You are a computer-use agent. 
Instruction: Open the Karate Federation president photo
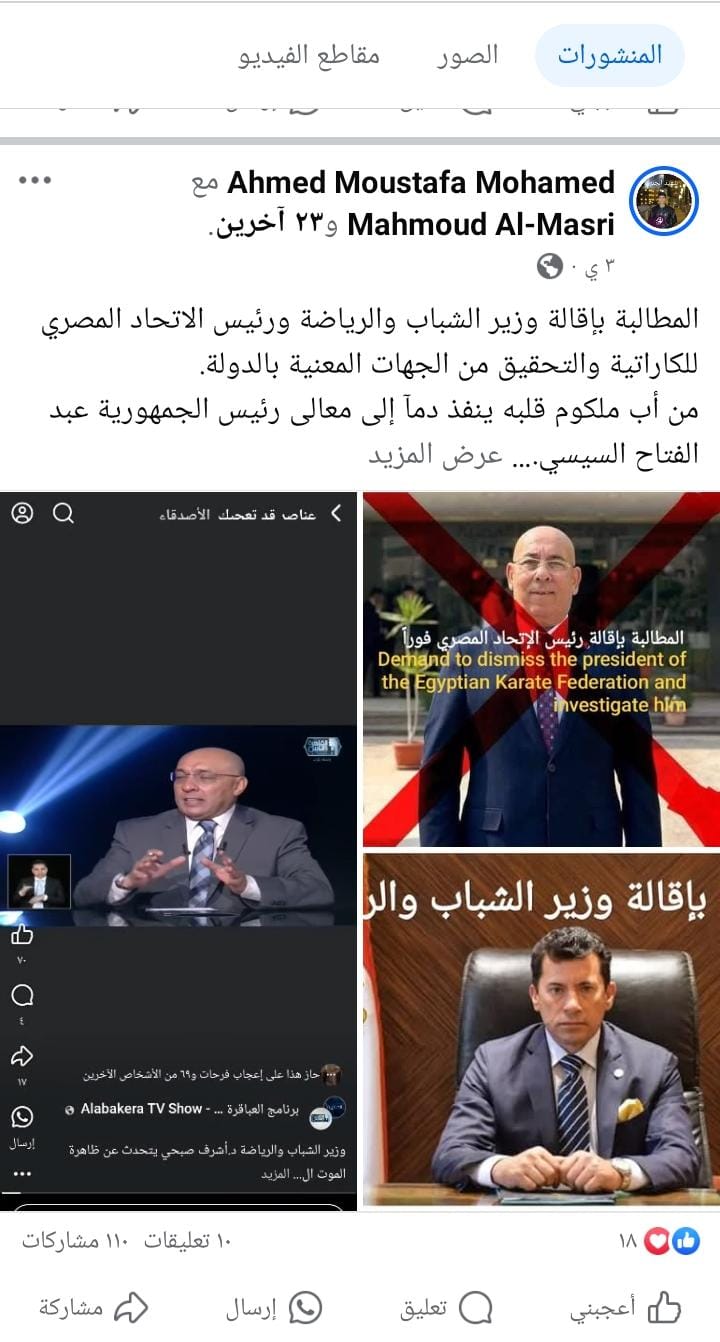click(541, 669)
